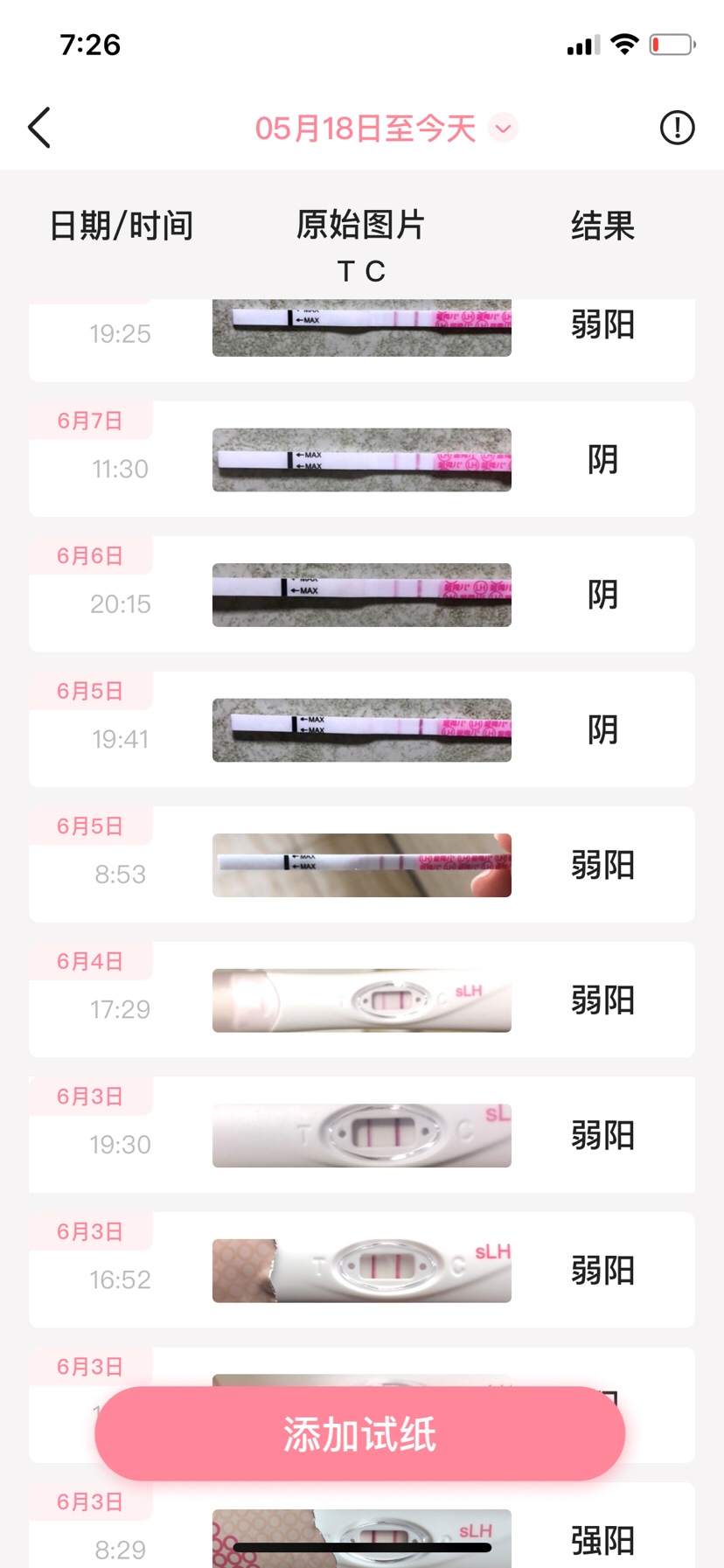Open the 6月5日 8:53 test record
724x1568 pixels.
tap(361, 866)
